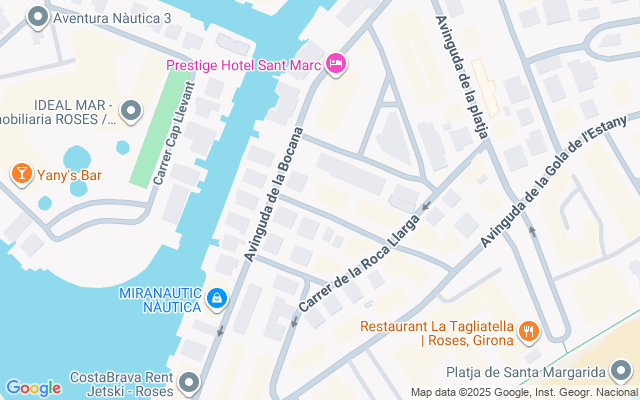Tap the Platja de Santa Margarida pin
640x400 pixels.
(x=621, y=371)
